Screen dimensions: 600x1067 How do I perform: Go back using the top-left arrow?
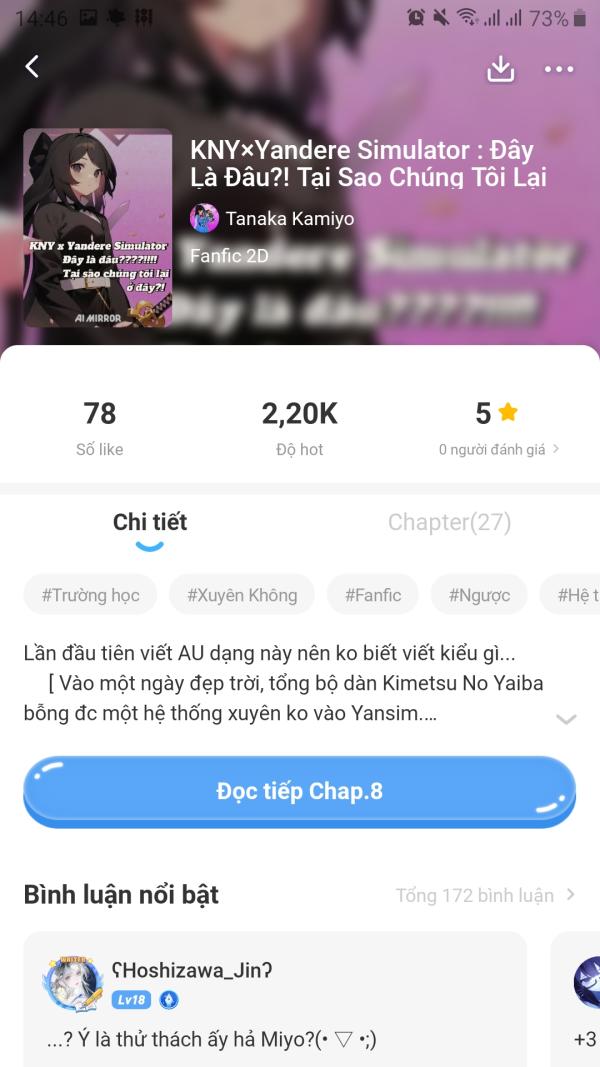click(32, 67)
